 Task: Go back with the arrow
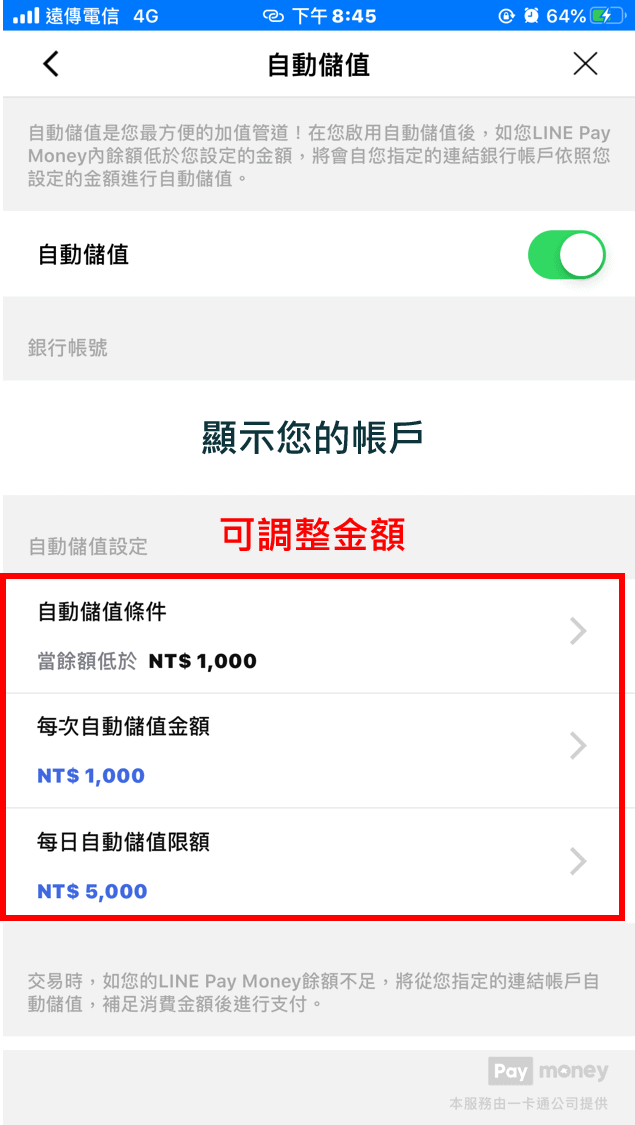click(51, 64)
